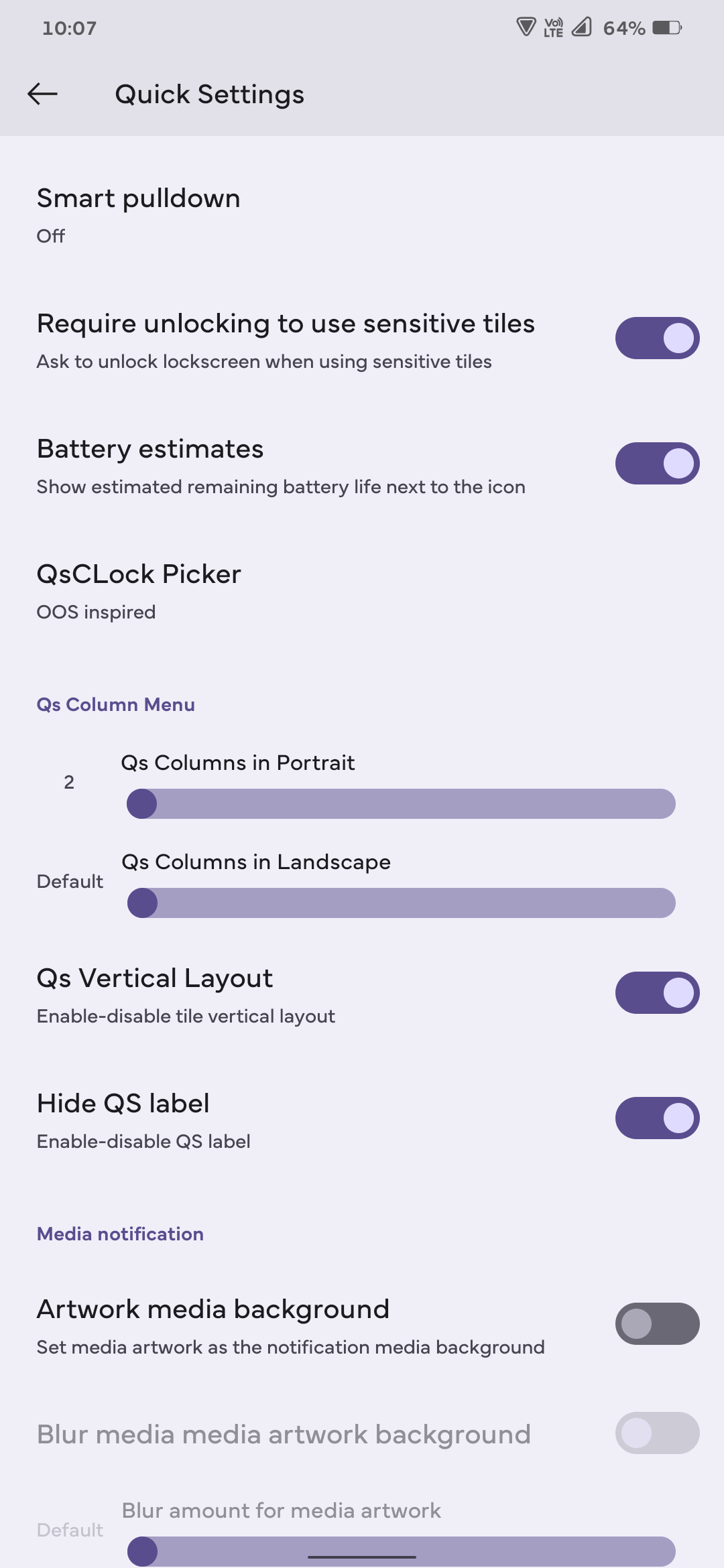Toggle the Hide QS label switch
This screenshot has height=1568, width=724.
[x=657, y=1118]
